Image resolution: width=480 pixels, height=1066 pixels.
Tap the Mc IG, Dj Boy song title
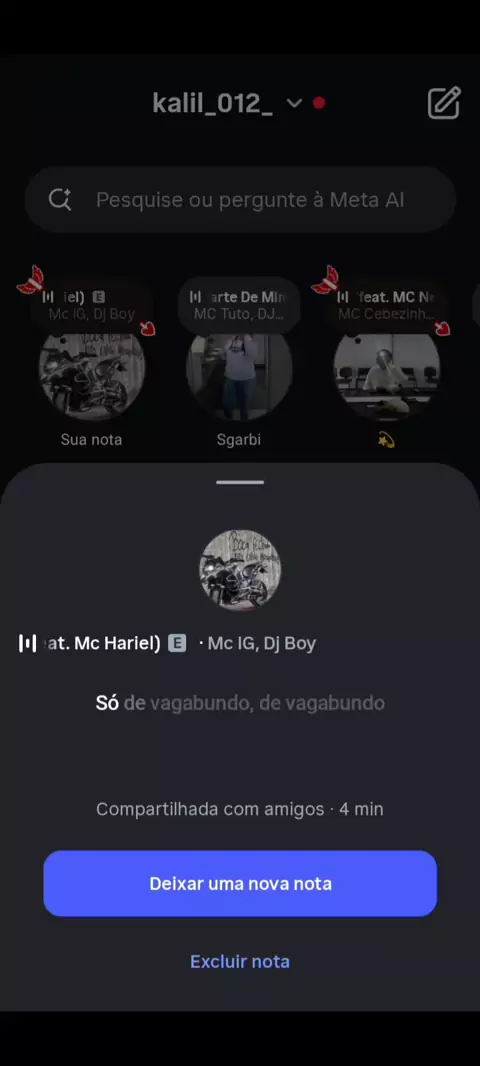167,643
